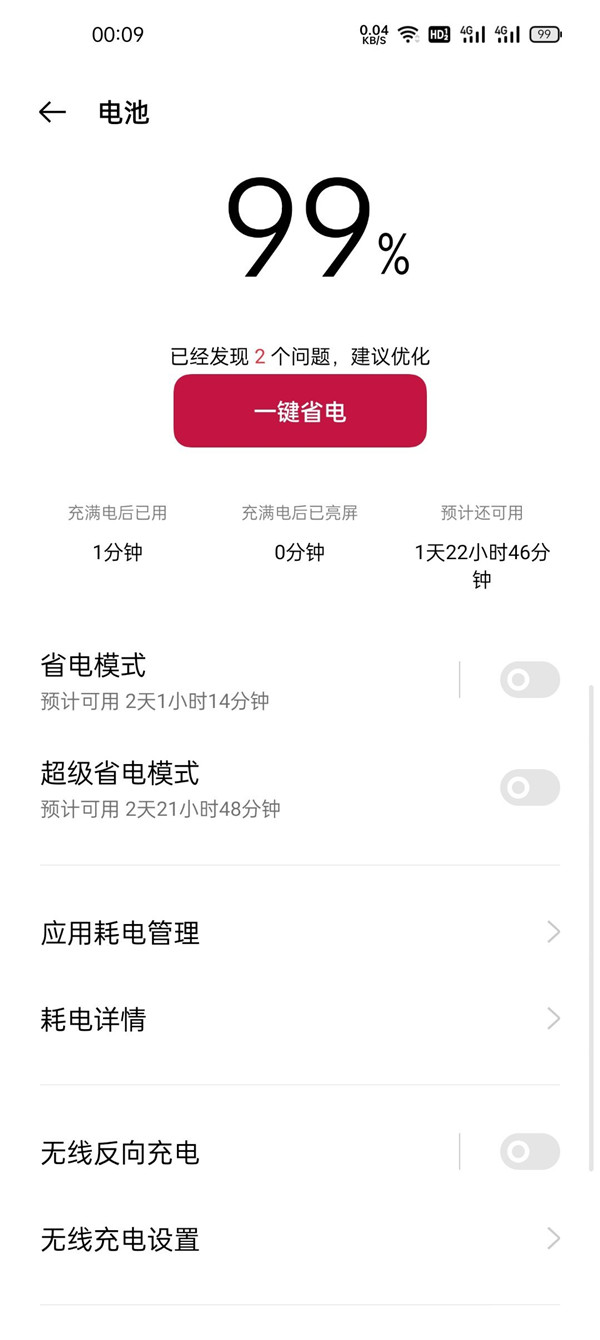
Task: Go back from the 电池 screen
Action: [52, 113]
